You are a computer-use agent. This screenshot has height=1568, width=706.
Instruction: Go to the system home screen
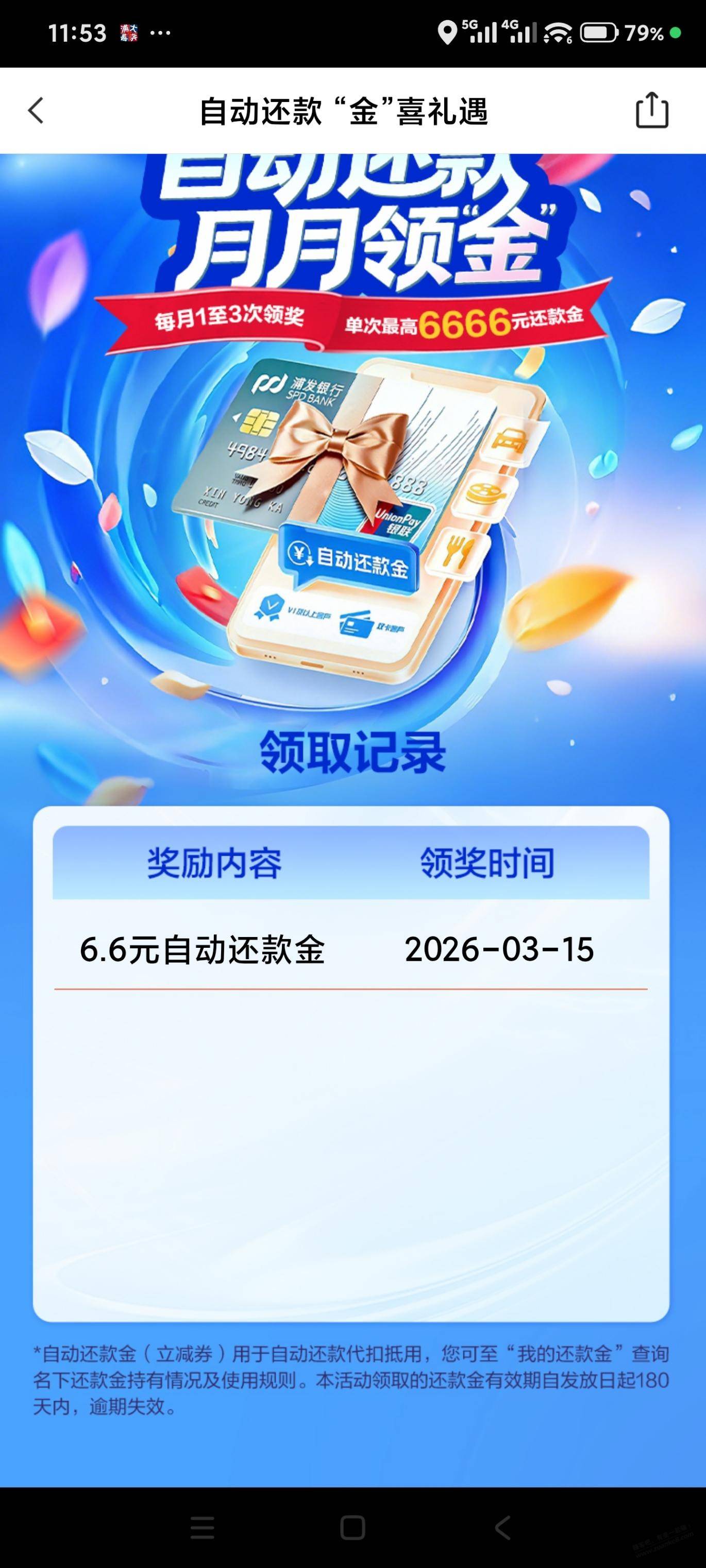(x=352, y=1527)
